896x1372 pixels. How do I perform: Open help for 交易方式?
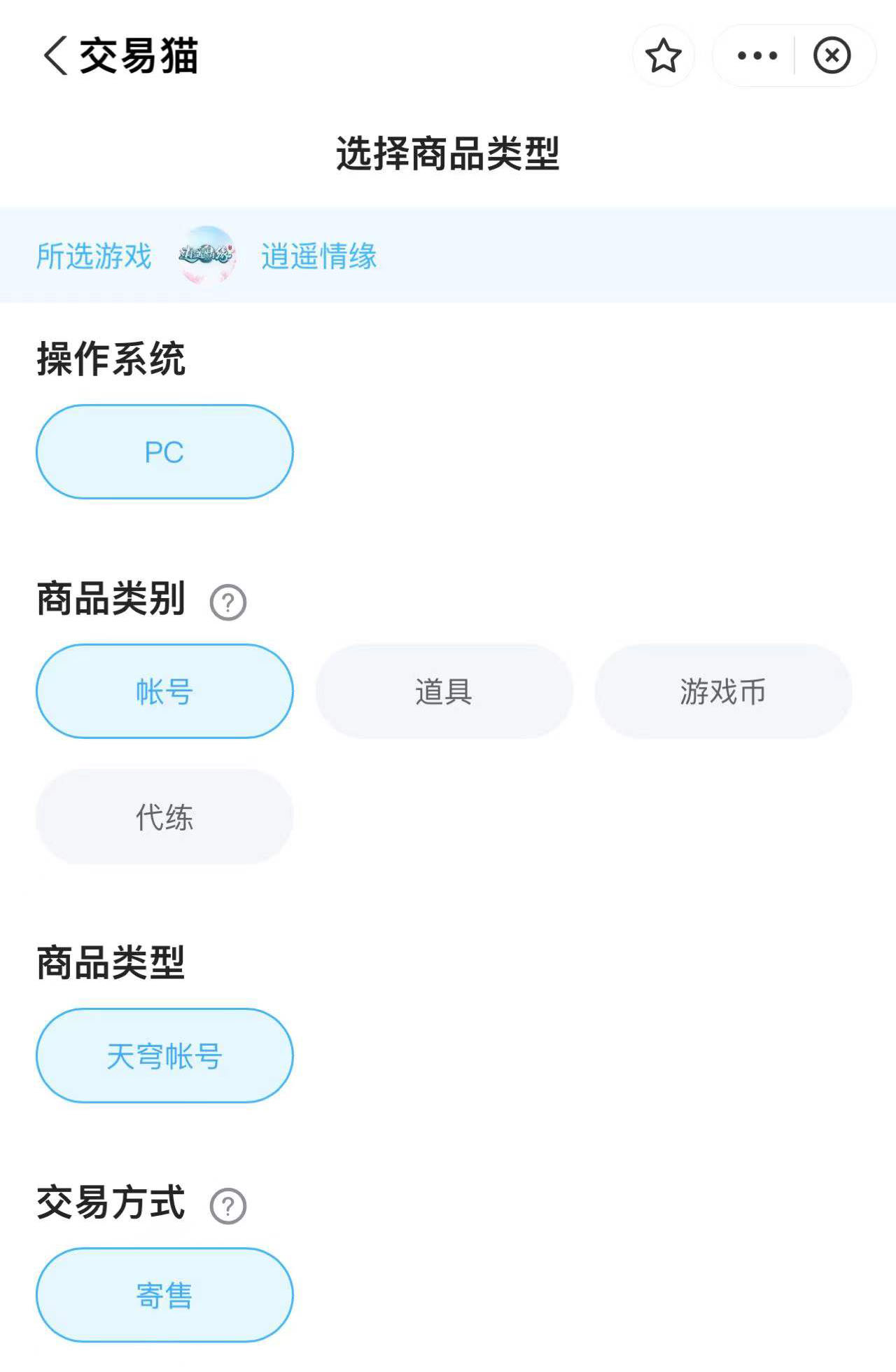(x=228, y=1206)
